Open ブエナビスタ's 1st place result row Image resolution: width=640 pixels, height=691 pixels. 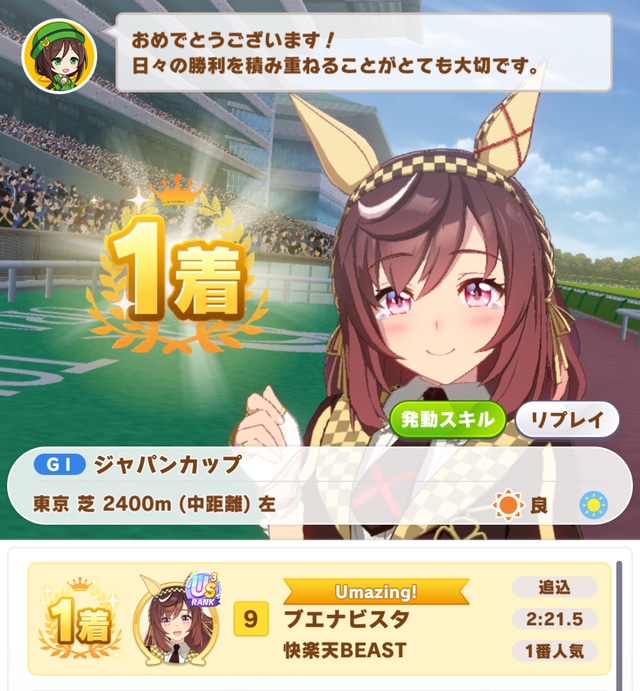point(319,621)
